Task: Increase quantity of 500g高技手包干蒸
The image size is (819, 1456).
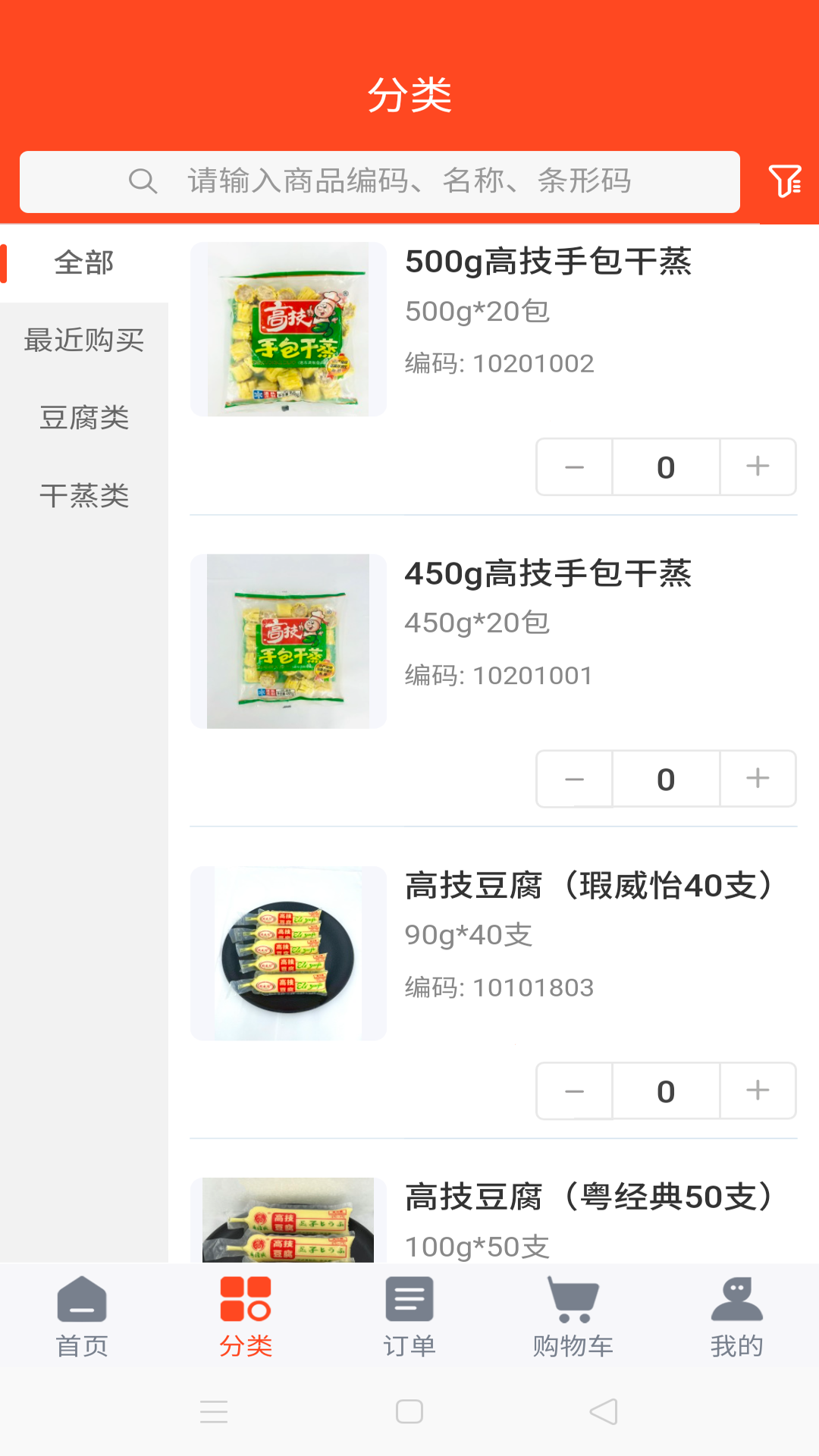Action: point(758,466)
